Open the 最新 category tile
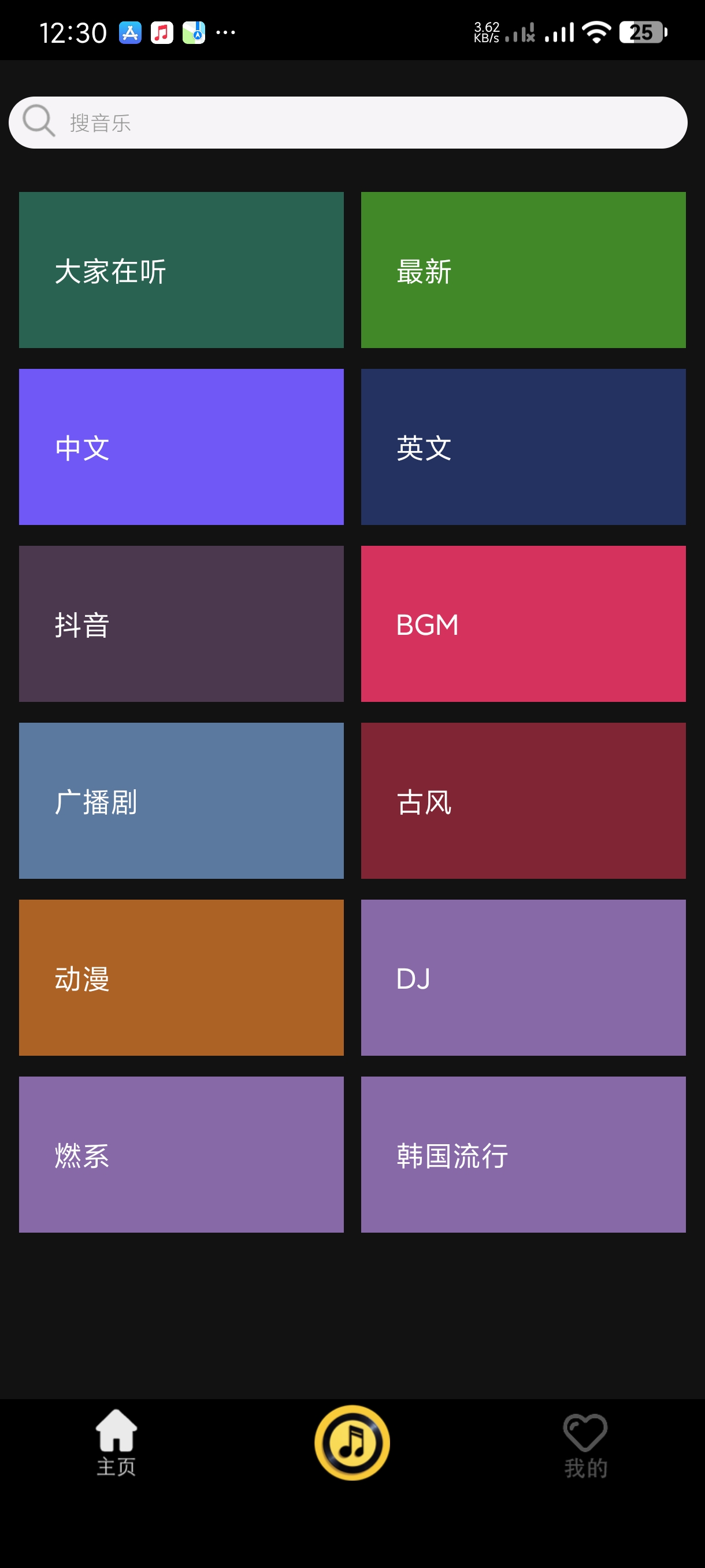Screen dimensions: 705x1568 coord(522,269)
